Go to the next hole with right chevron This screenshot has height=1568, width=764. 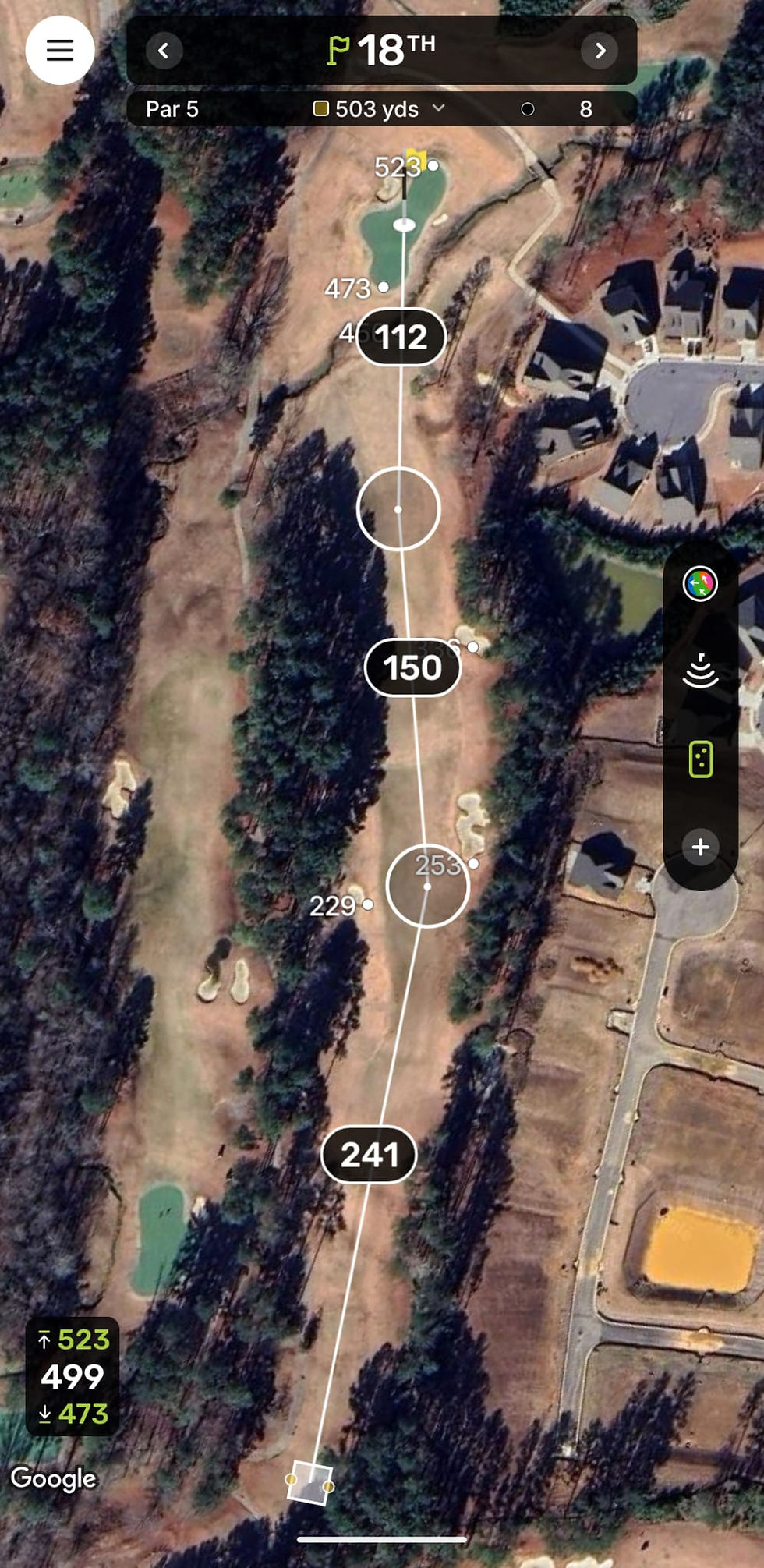599,50
